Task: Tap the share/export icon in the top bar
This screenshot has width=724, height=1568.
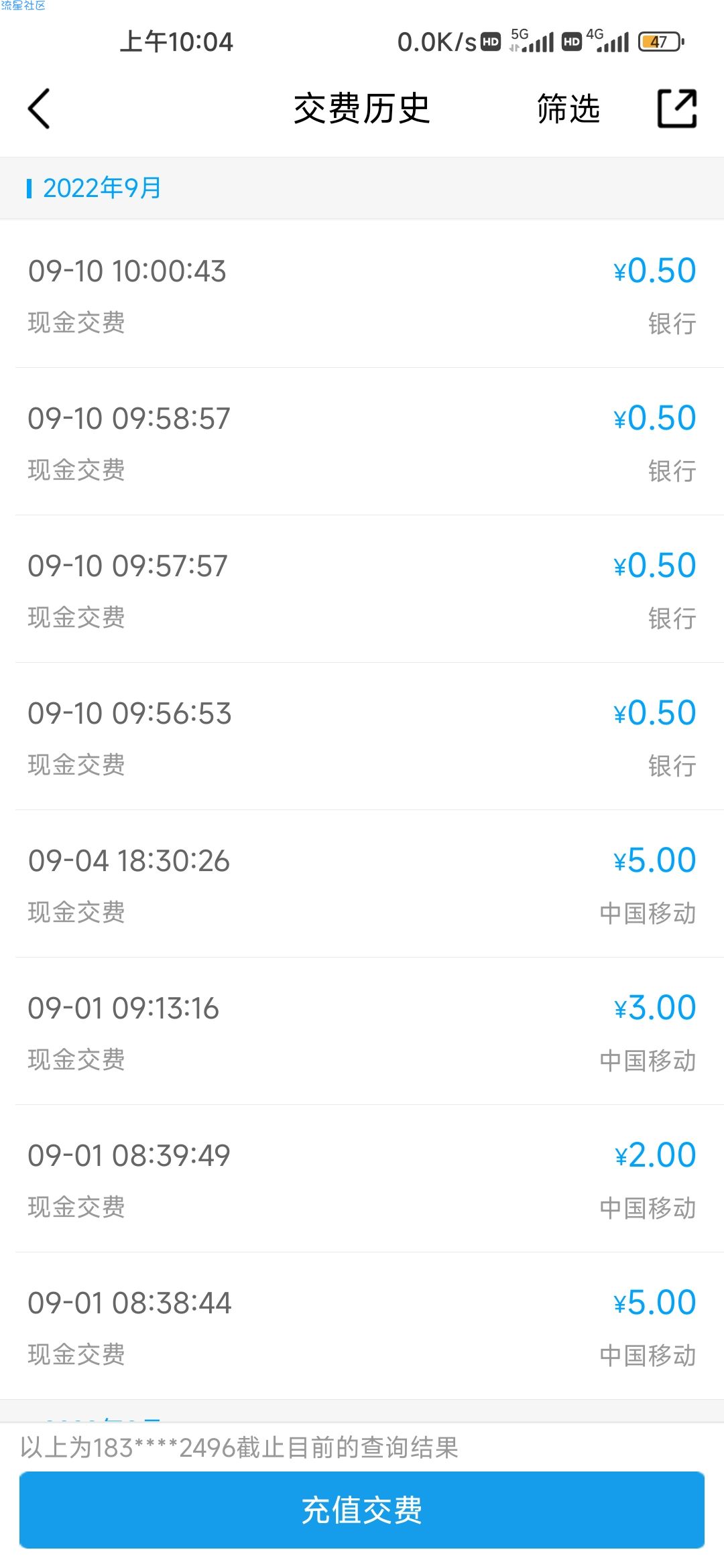Action: [x=677, y=108]
